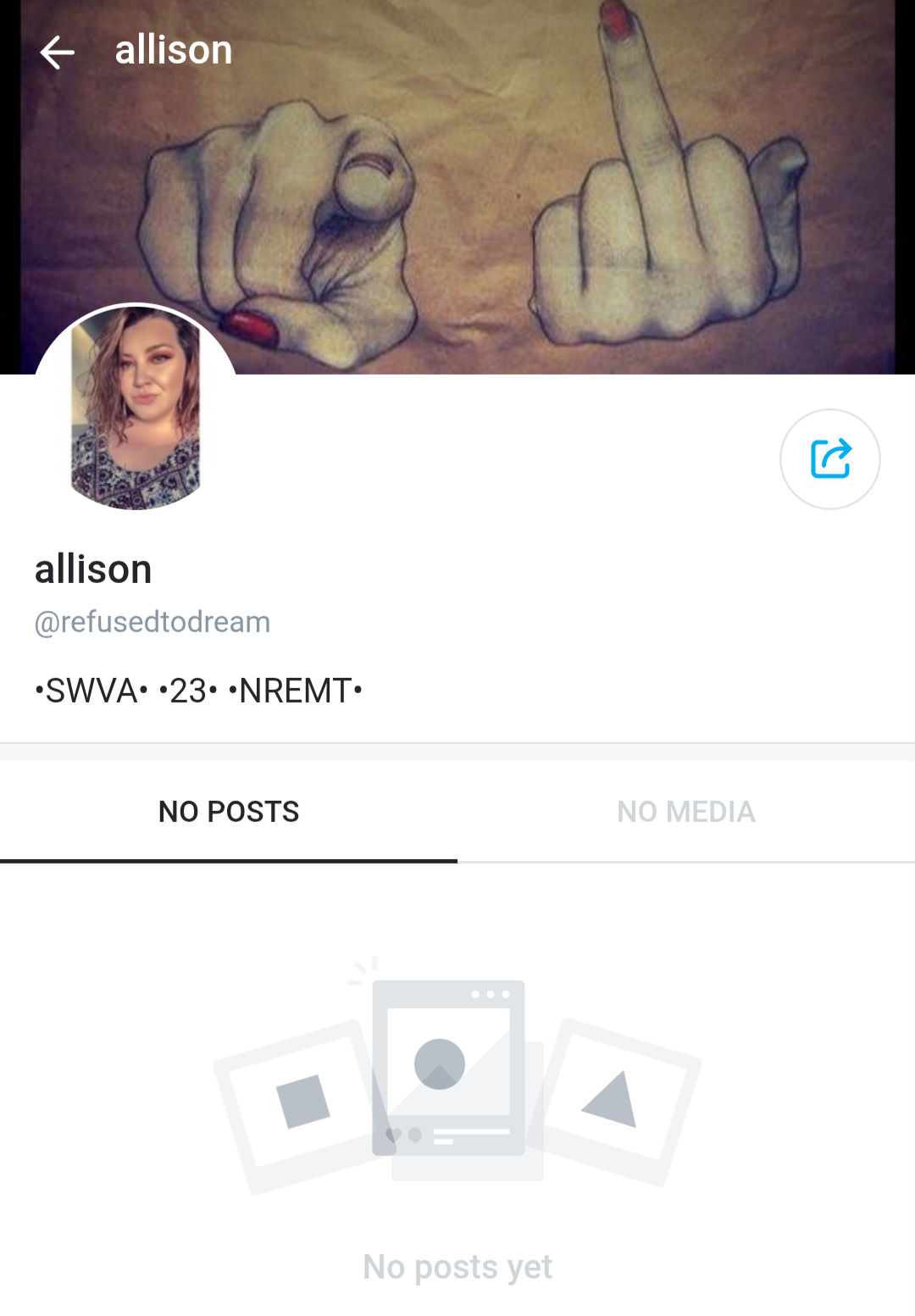The height and width of the screenshot is (1316, 915).
Task: Open allison's profile picture
Action: tap(136, 408)
